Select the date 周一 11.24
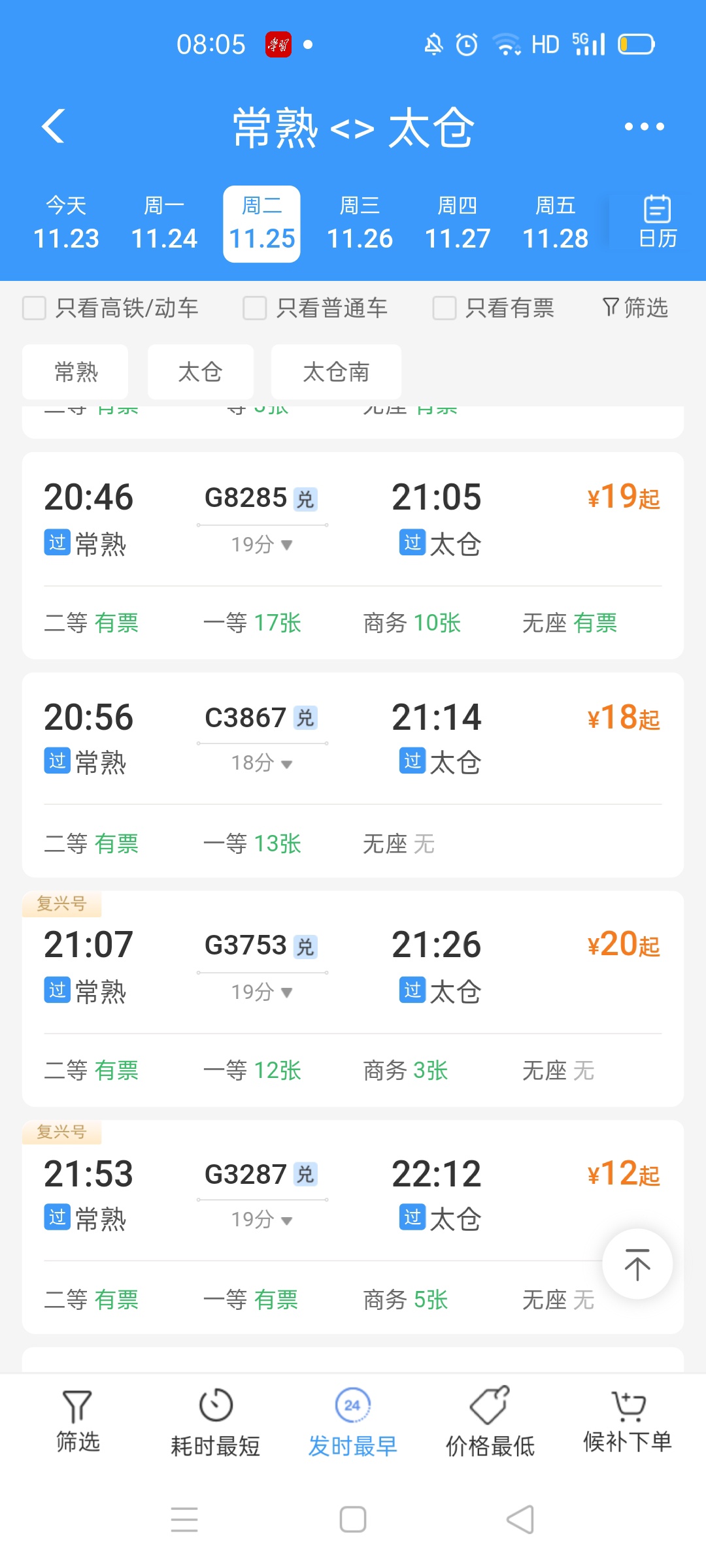This screenshot has height=1568, width=706. tap(164, 224)
